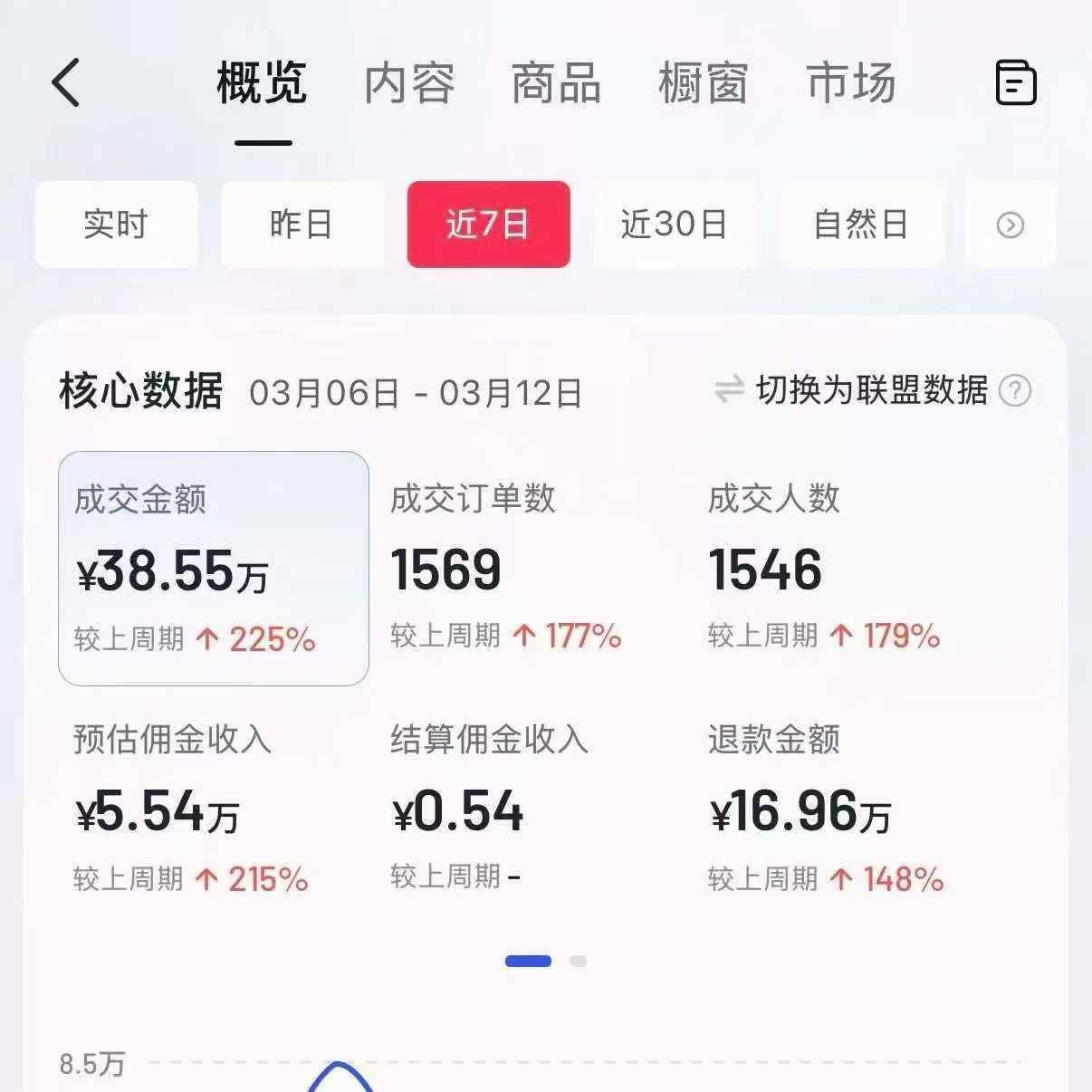The height and width of the screenshot is (1092, 1092).
Task: Switch to the 内容 tab
Action: click(x=409, y=83)
